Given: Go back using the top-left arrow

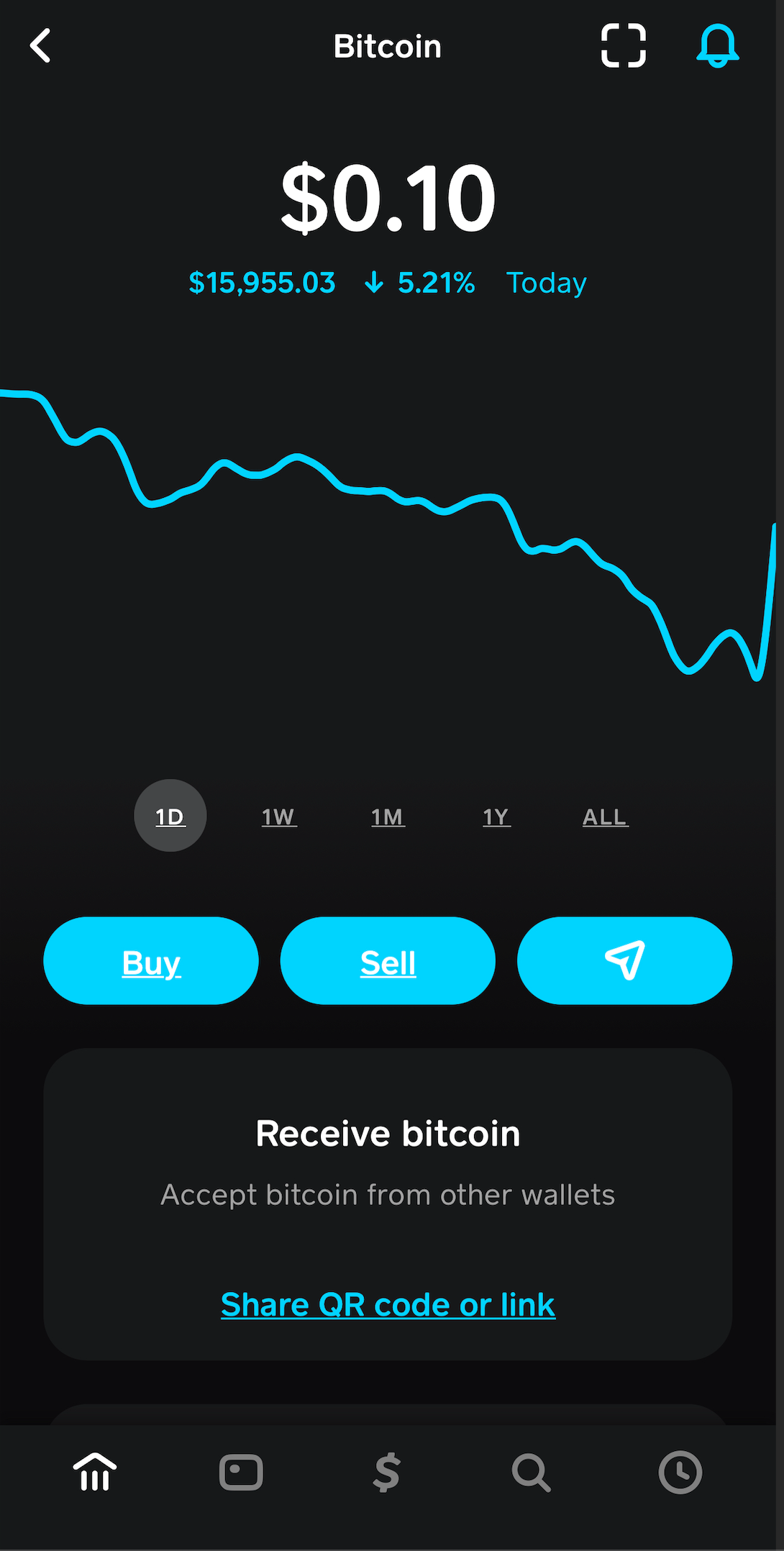Looking at the screenshot, I should click(x=40, y=46).
